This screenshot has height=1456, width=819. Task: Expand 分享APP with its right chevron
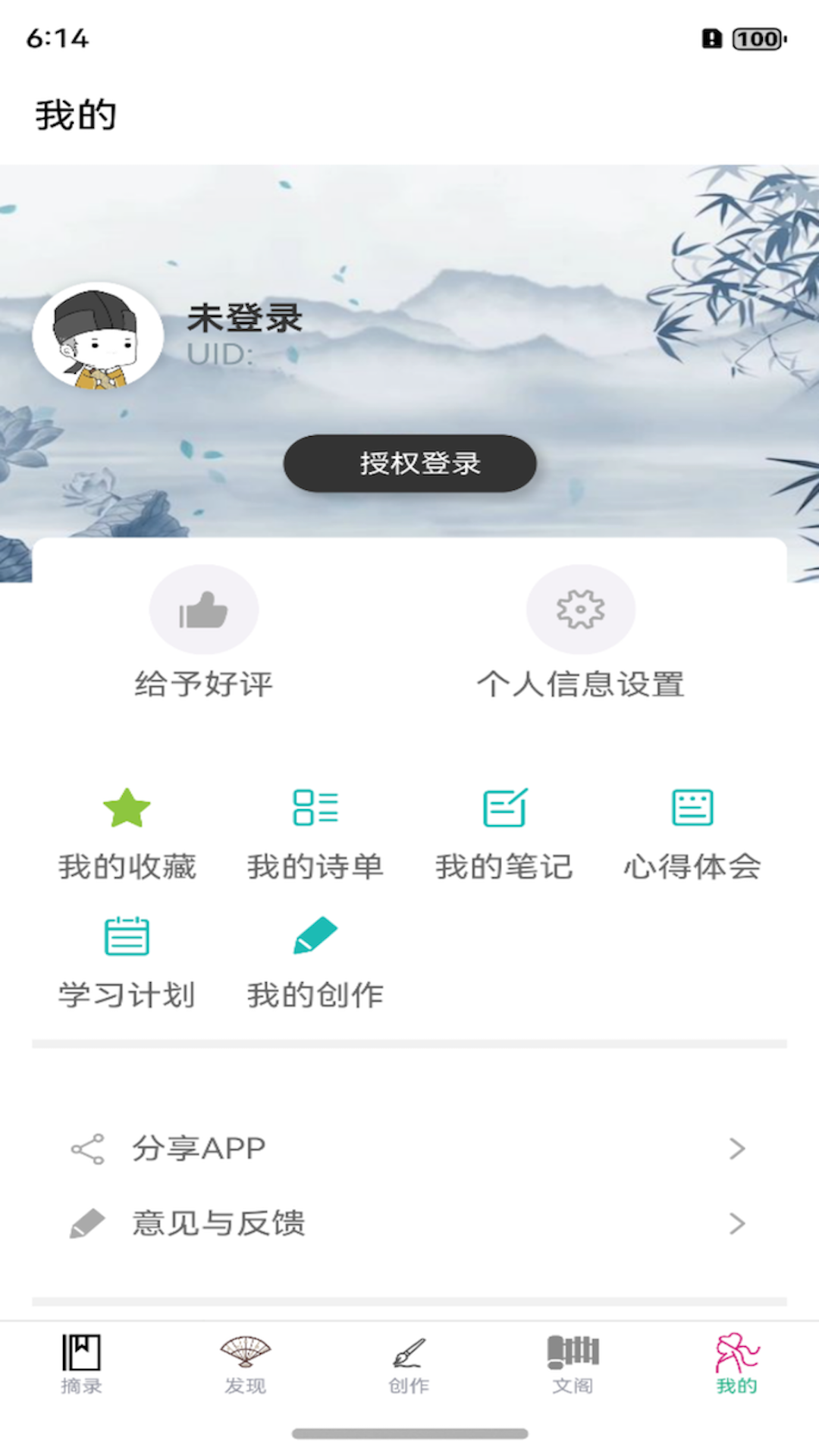coord(736,1148)
